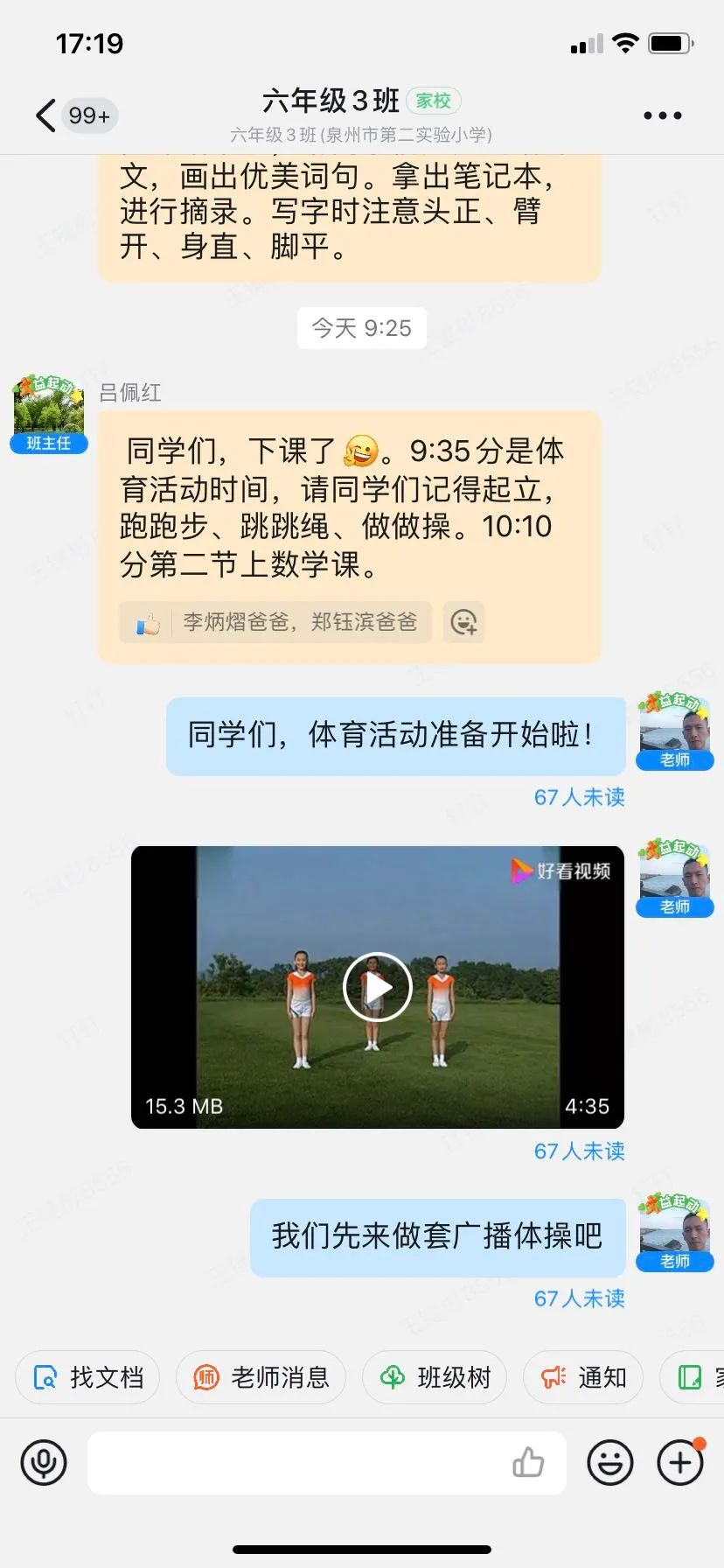Open the 老师消息 shortcut

pos(261,1378)
